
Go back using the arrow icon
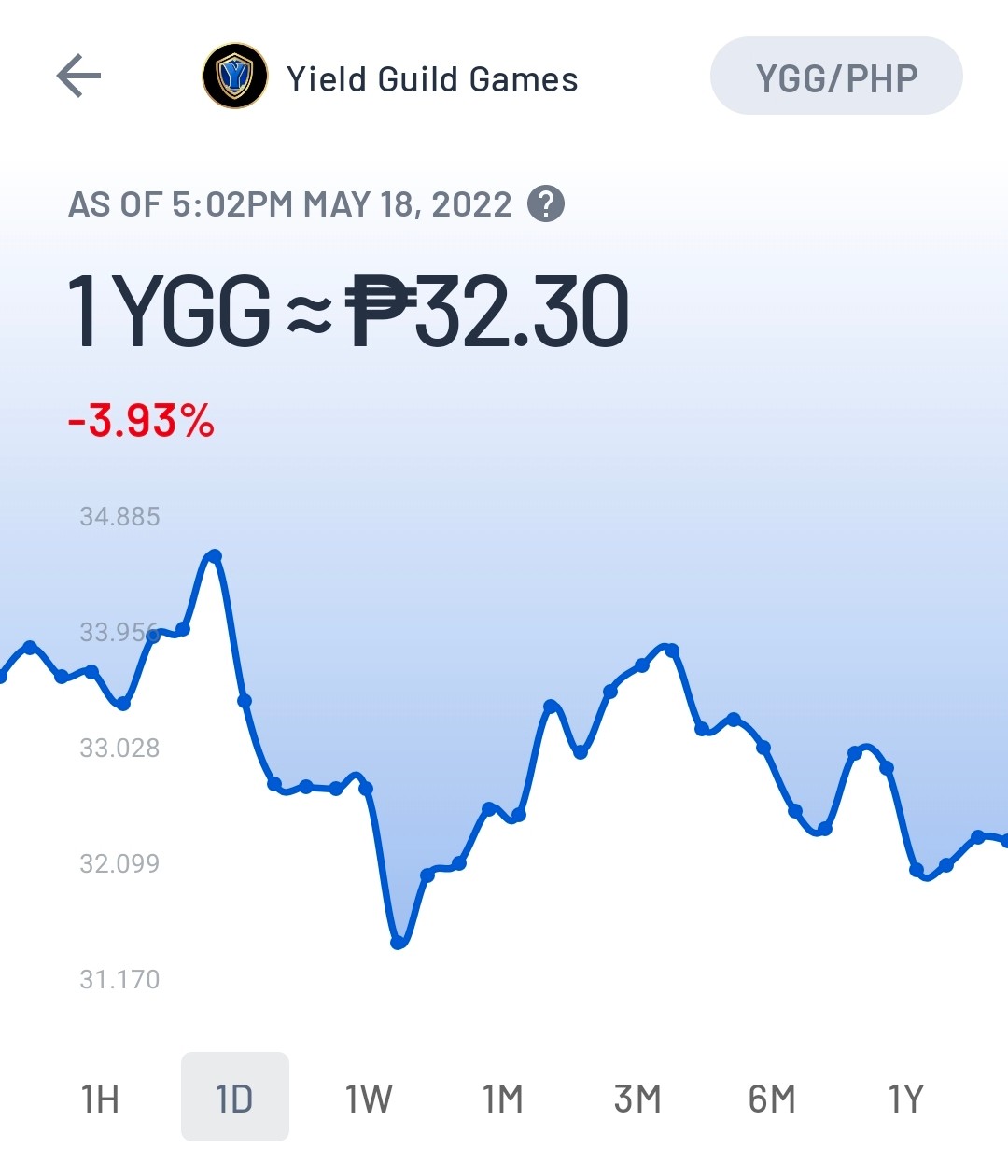point(78,76)
